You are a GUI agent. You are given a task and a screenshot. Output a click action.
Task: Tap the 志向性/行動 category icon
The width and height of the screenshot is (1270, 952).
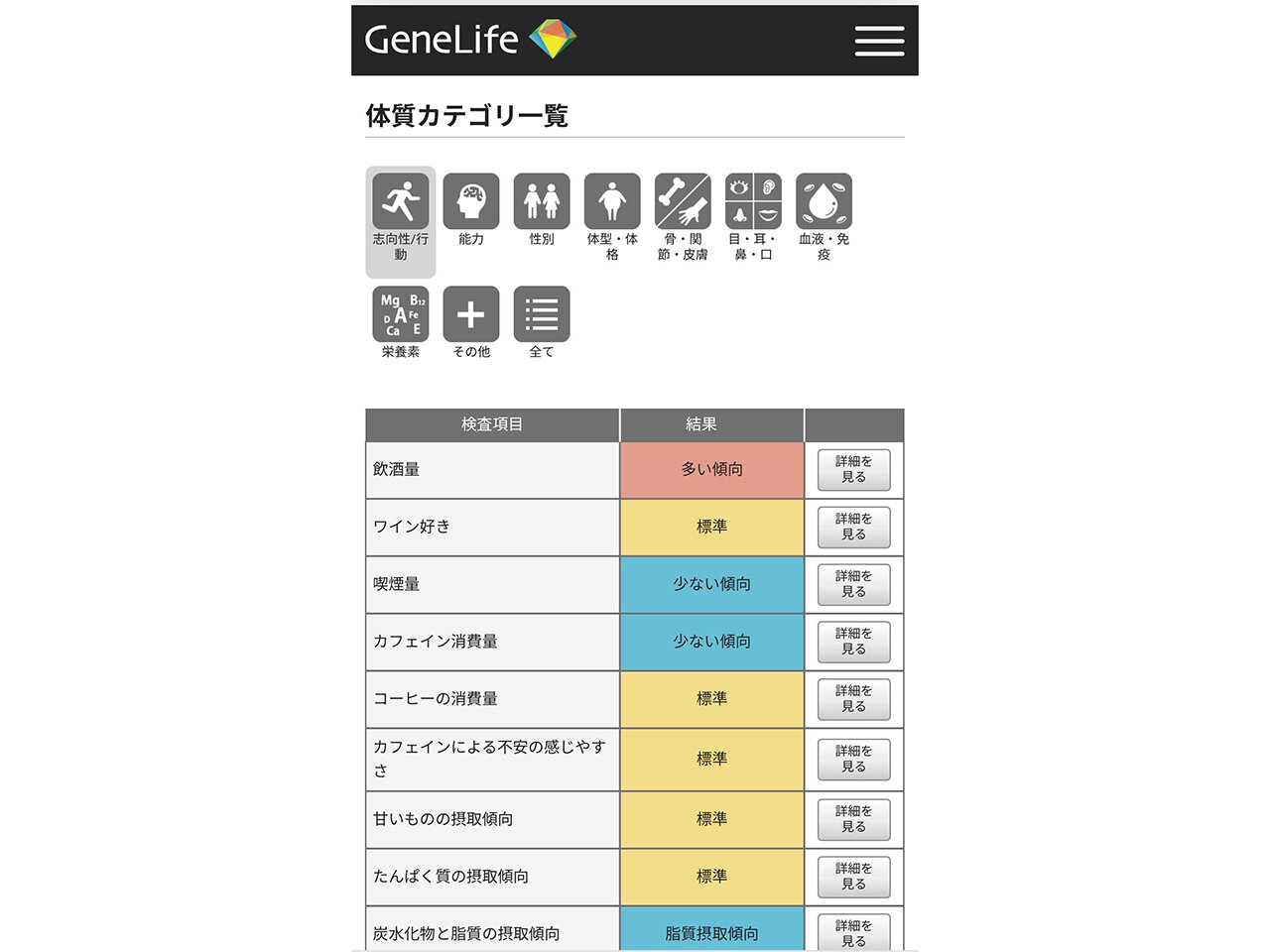400,202
